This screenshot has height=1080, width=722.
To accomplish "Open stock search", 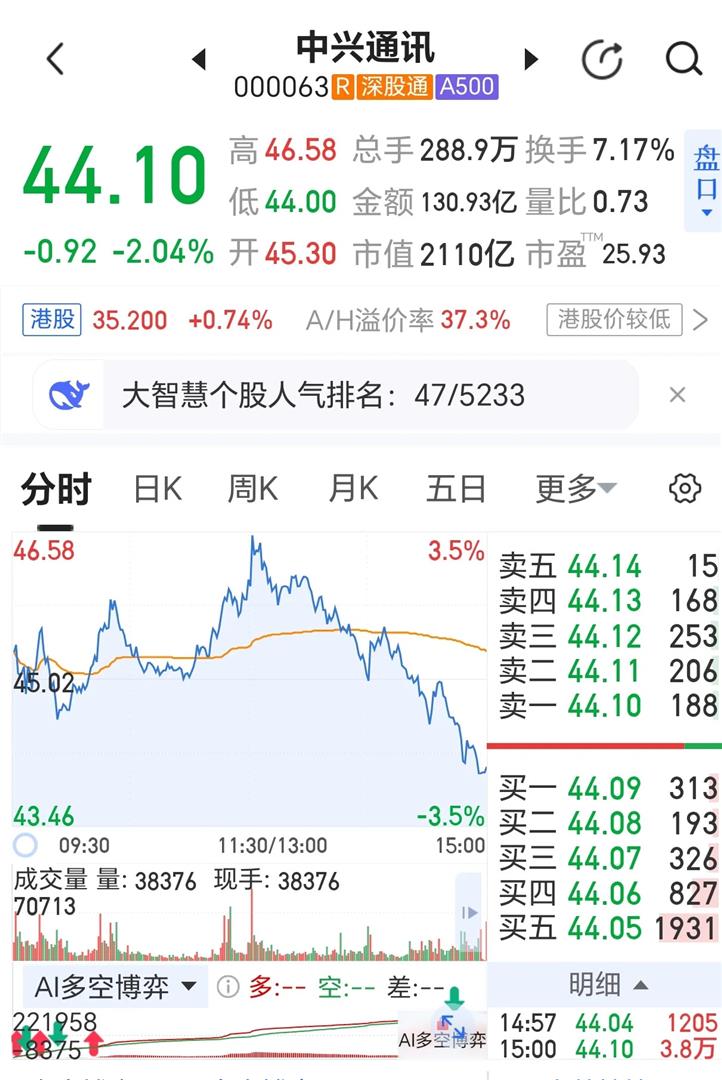I will coord(684,60).
